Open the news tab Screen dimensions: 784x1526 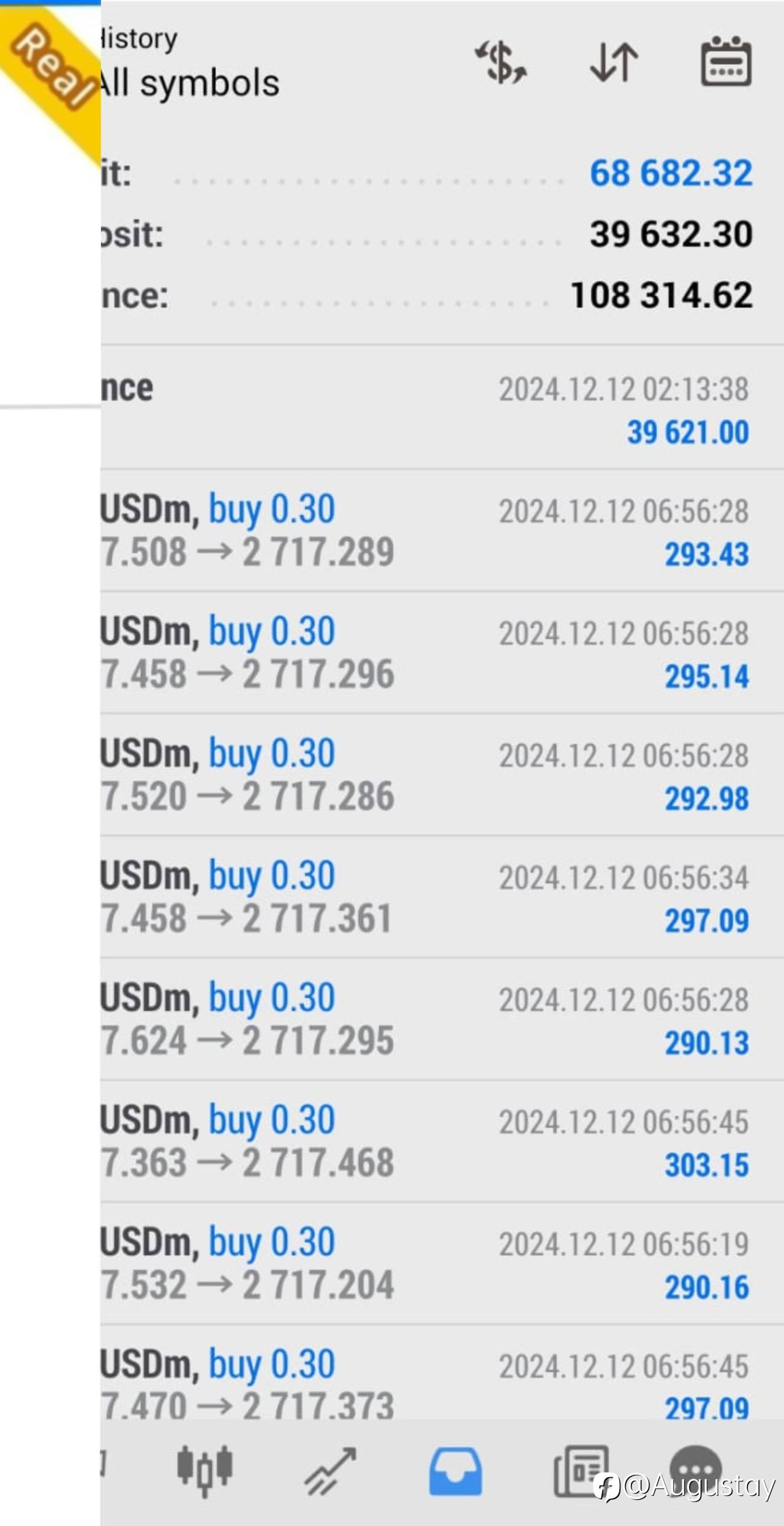point(581,1470)
